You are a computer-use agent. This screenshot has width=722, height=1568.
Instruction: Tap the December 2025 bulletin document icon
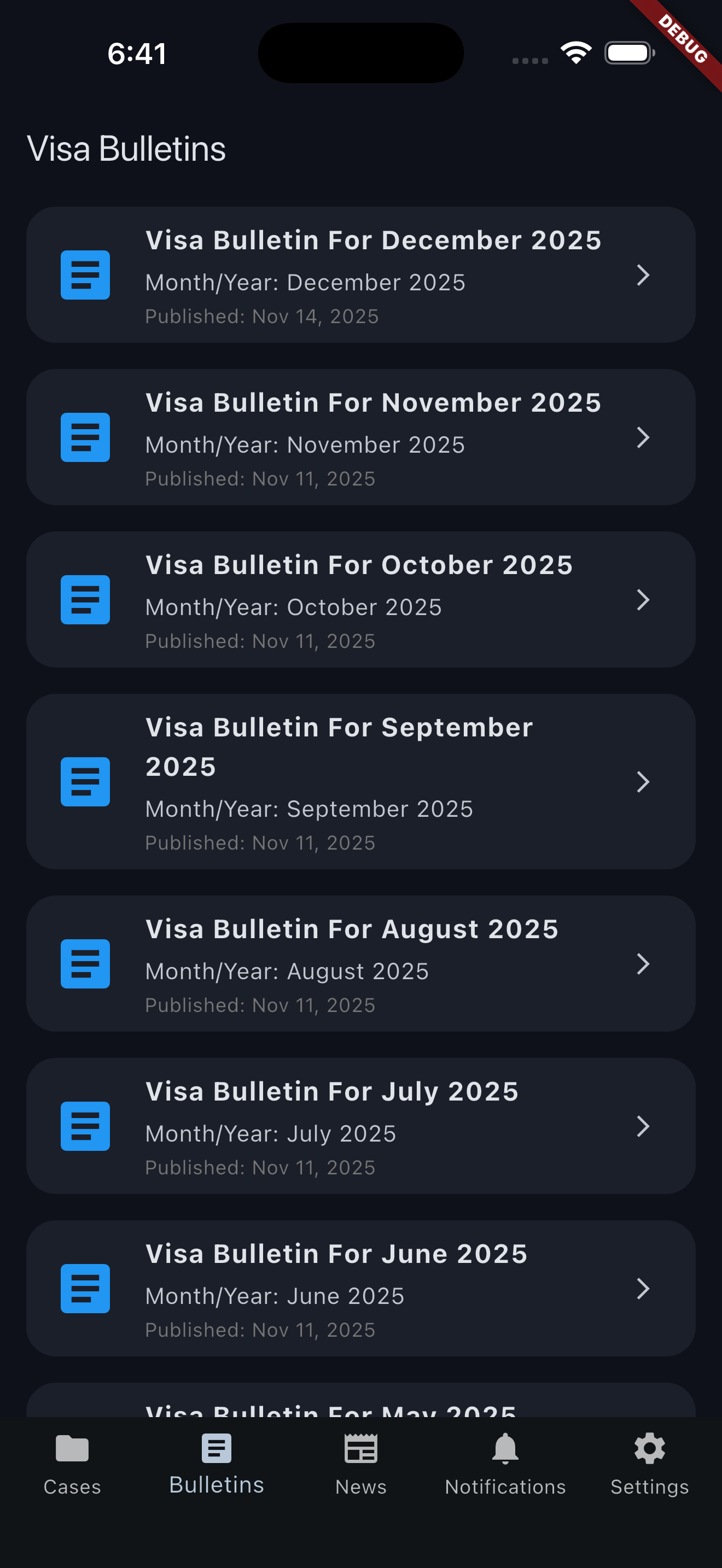point(85,275)
